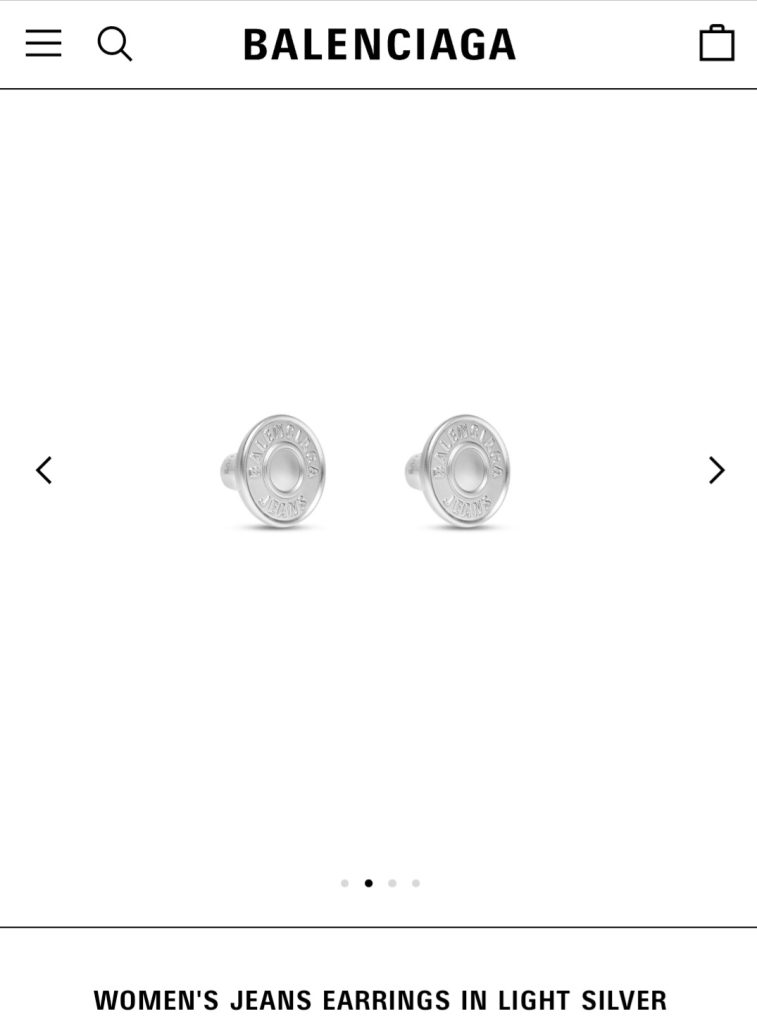This screenshot has width=757, height=1024.
Task: Show the previous product image
Action: click(44, 470)
